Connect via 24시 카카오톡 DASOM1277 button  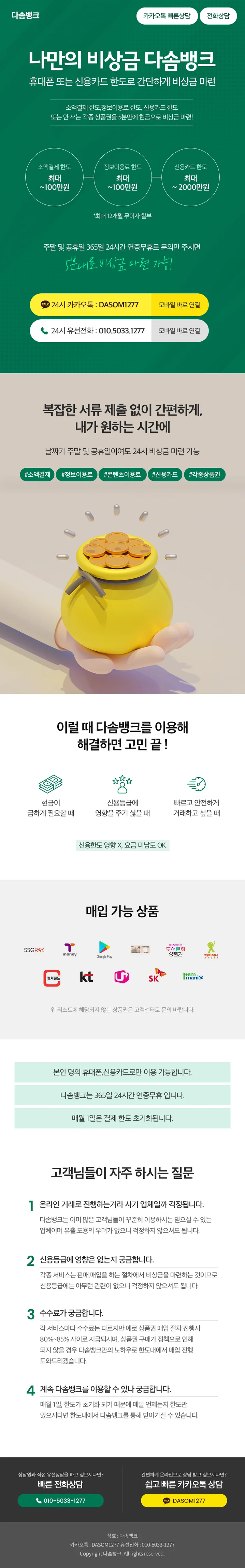tap(119, 304)
